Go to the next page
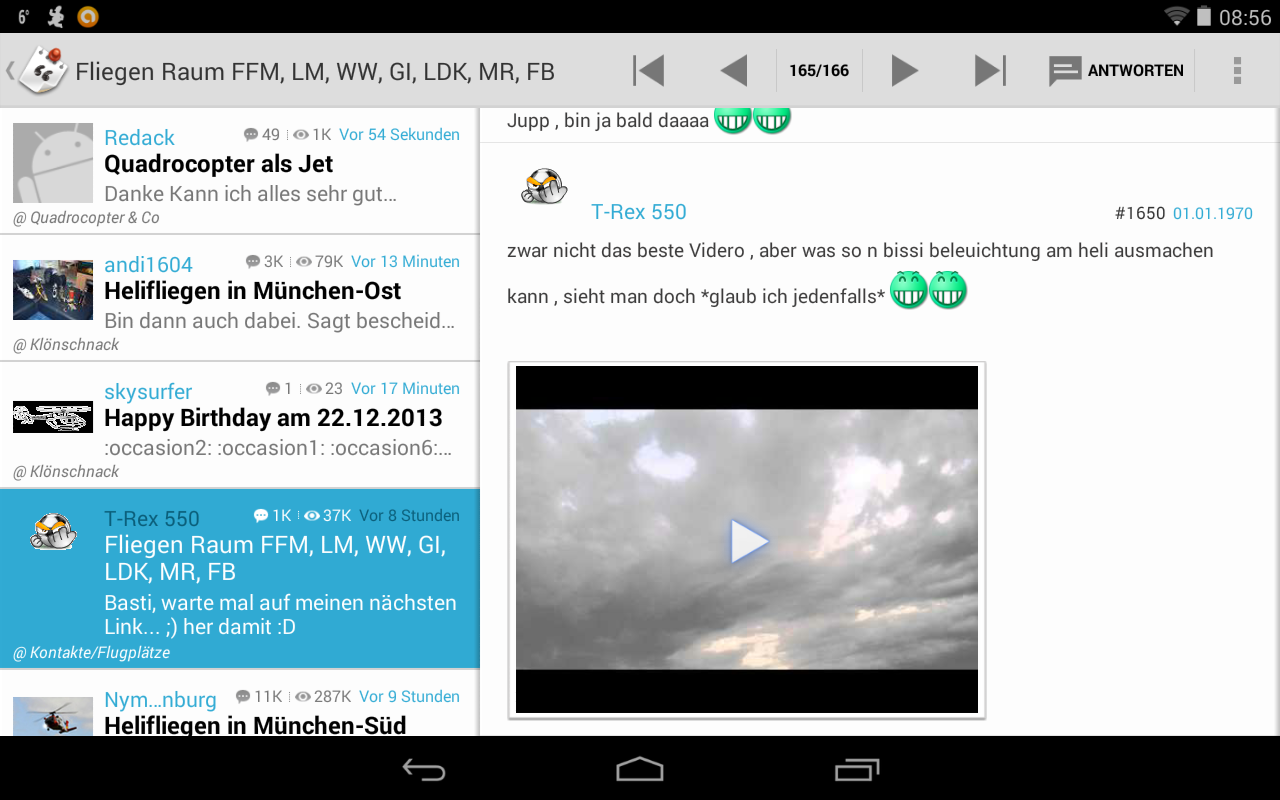 point(904,70)
